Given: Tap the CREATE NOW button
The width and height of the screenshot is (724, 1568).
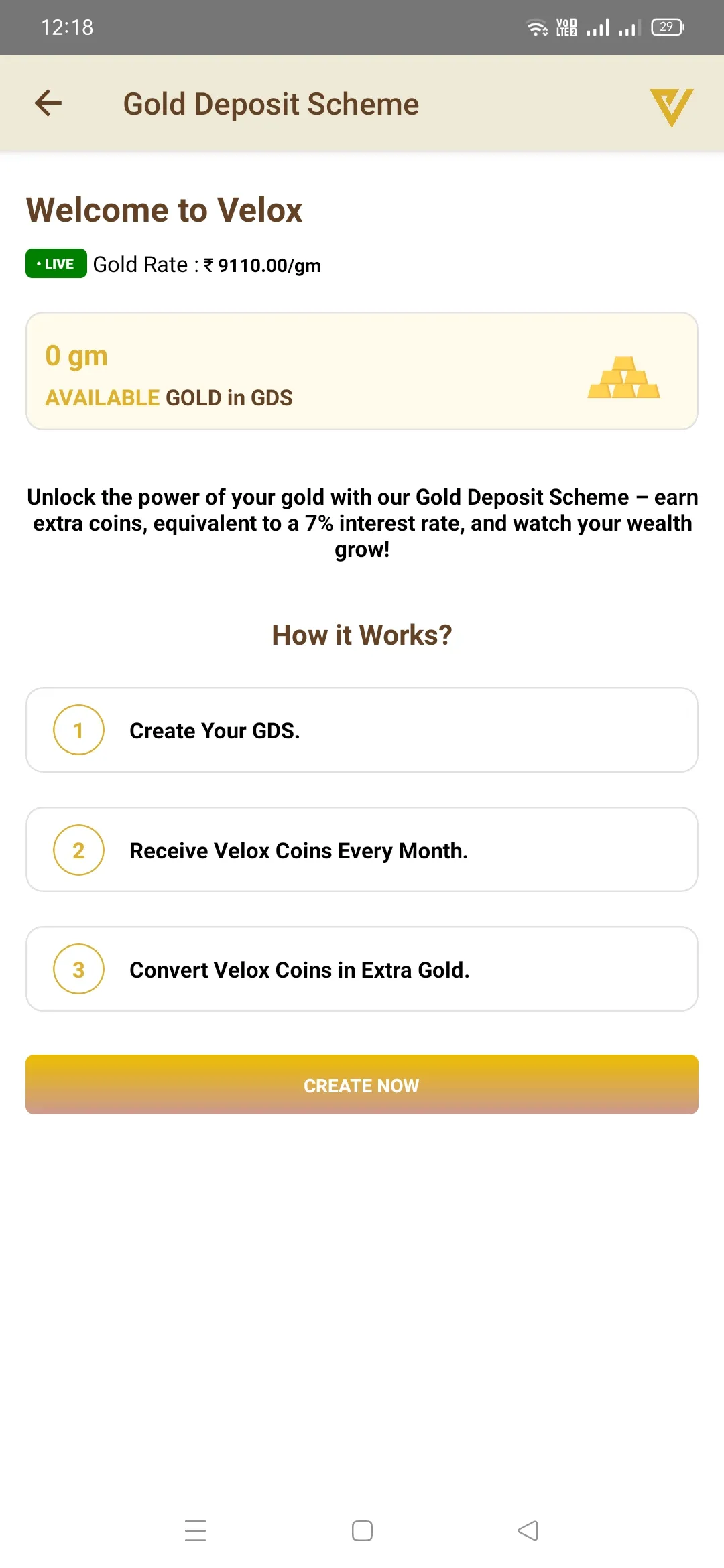Looking at the screenshot, I should click(x=362, y=1085).
